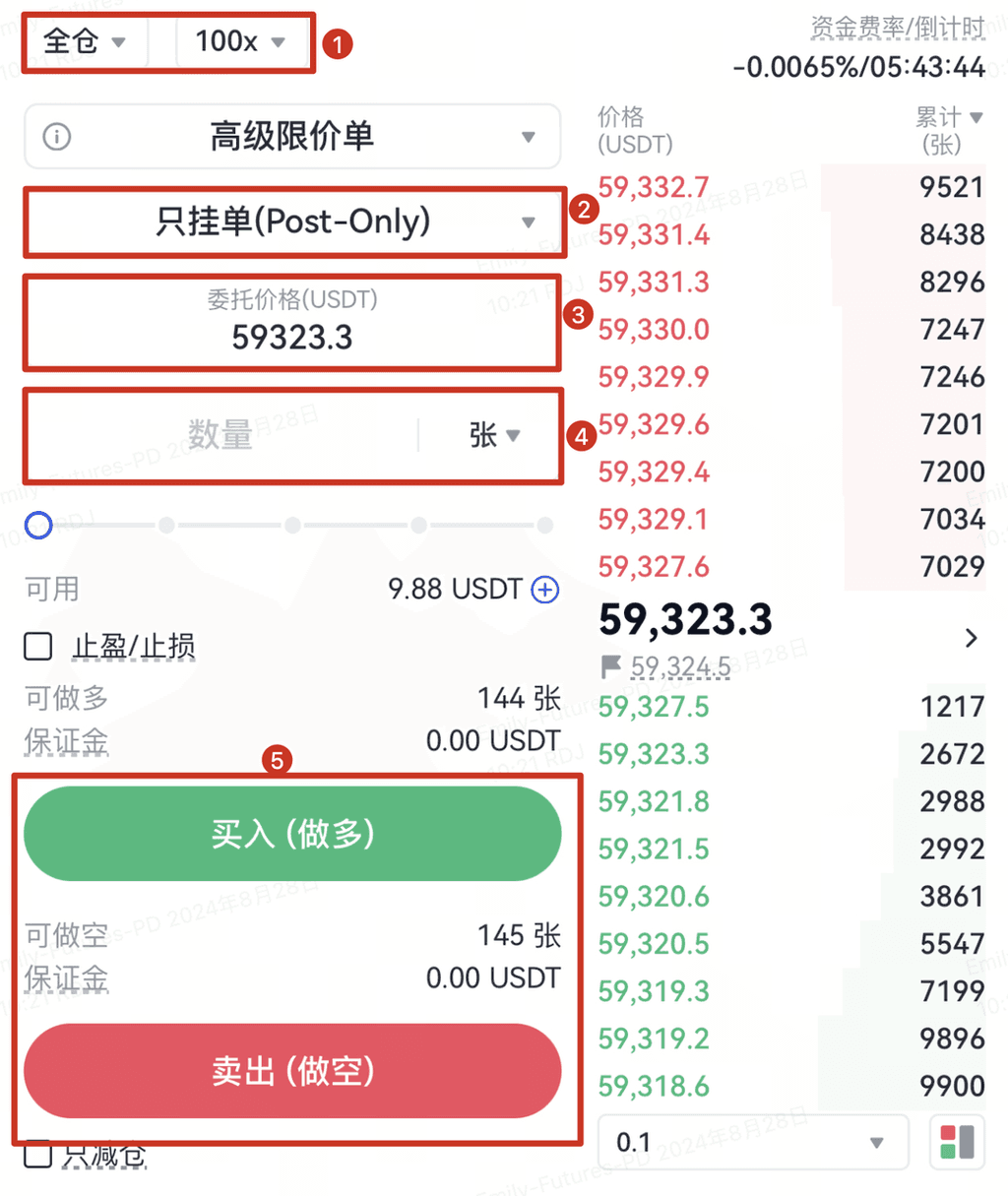Focus the 数量 quantity input field

220,434
